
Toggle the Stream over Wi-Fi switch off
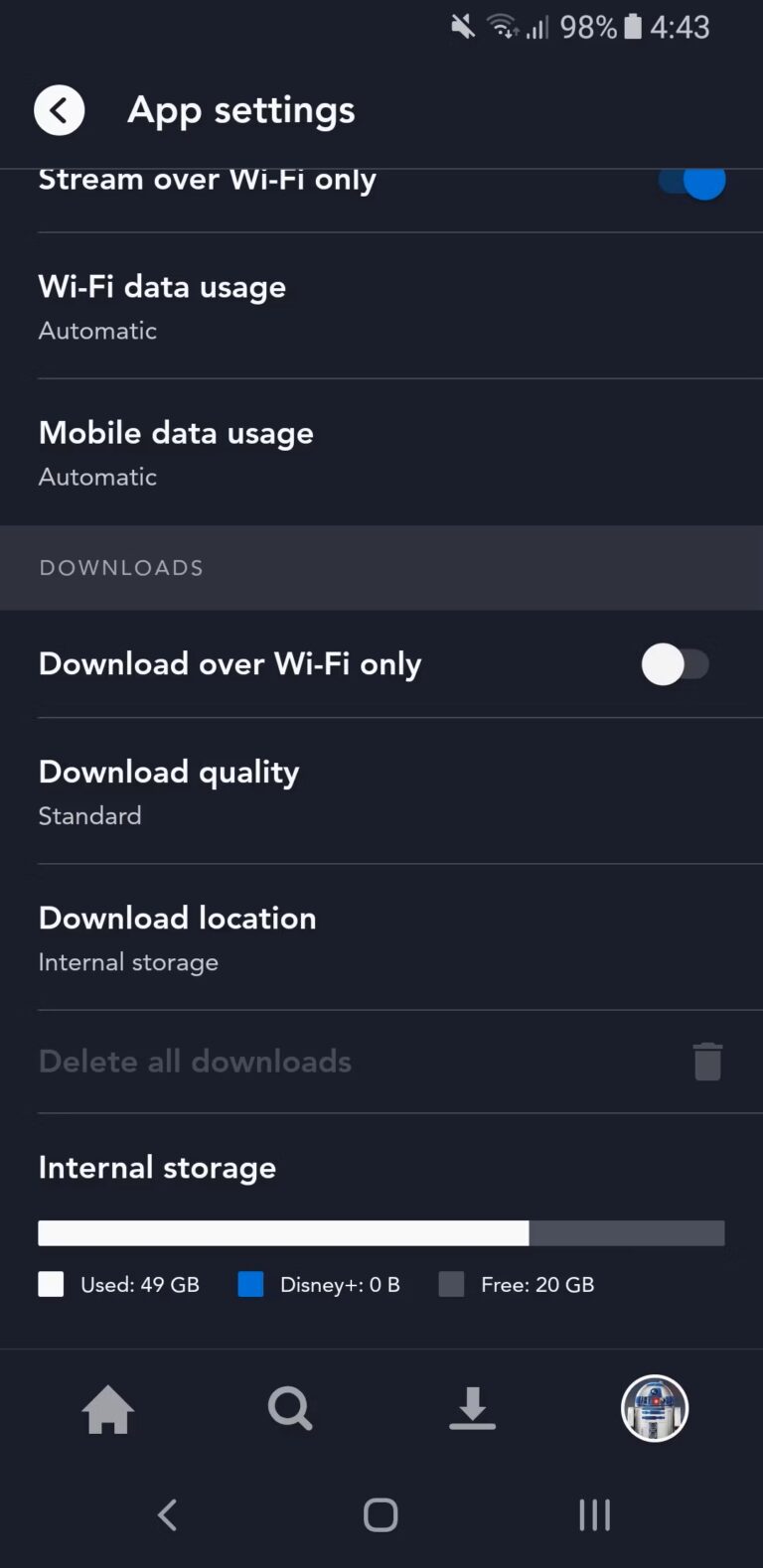coord(690,182)
